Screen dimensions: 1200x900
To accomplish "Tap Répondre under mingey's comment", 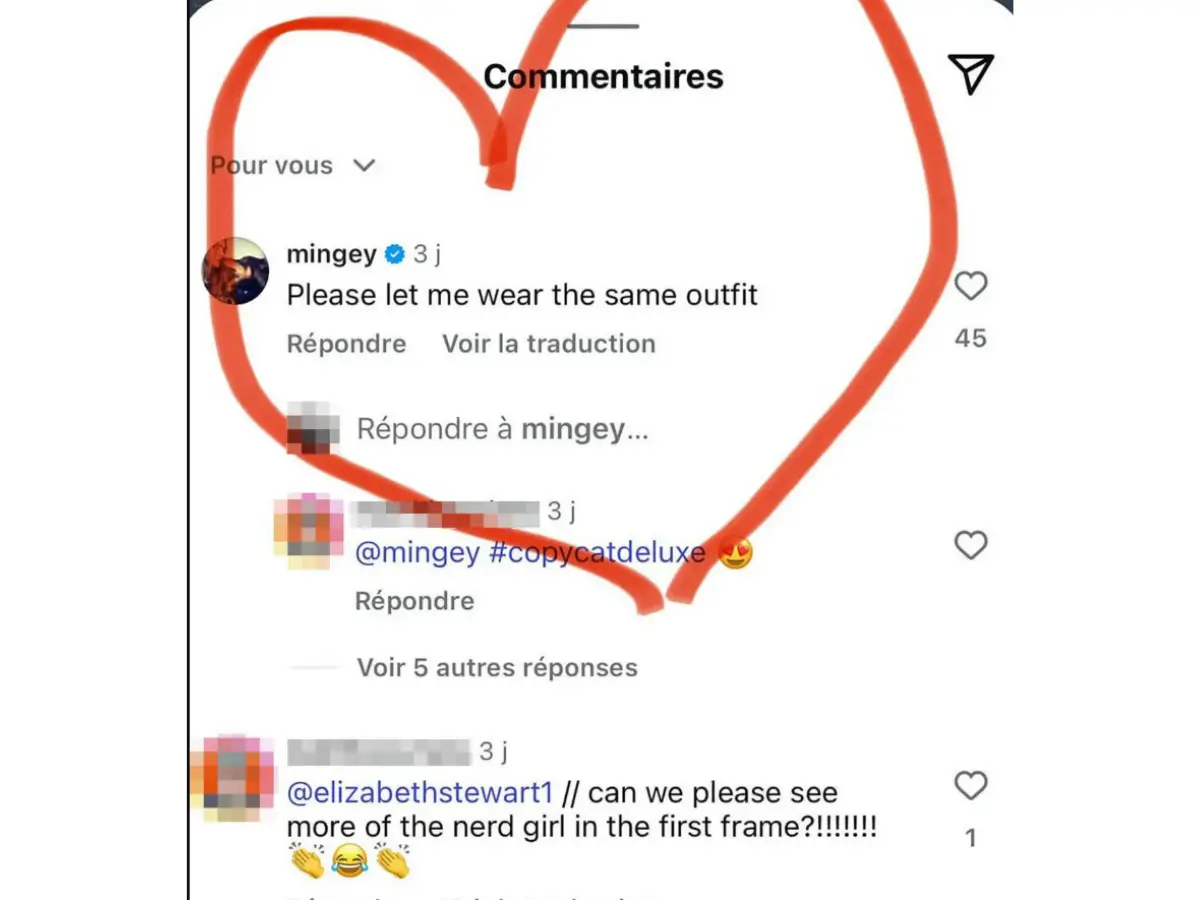I will [x=346, y=344].
